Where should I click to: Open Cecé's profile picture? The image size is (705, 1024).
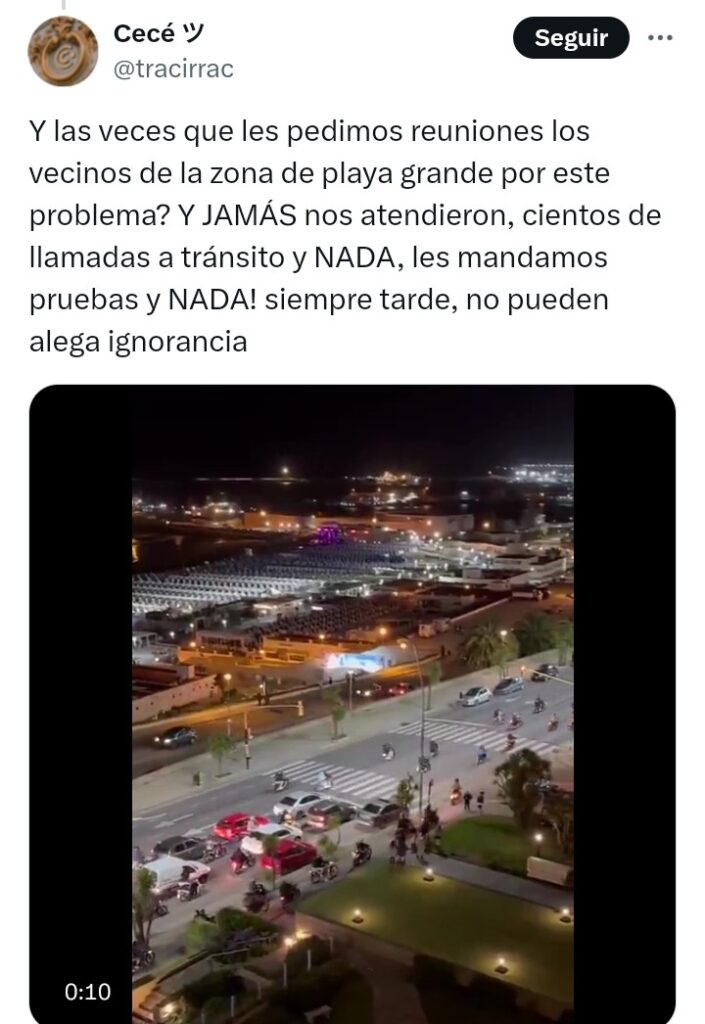point(63,51)
